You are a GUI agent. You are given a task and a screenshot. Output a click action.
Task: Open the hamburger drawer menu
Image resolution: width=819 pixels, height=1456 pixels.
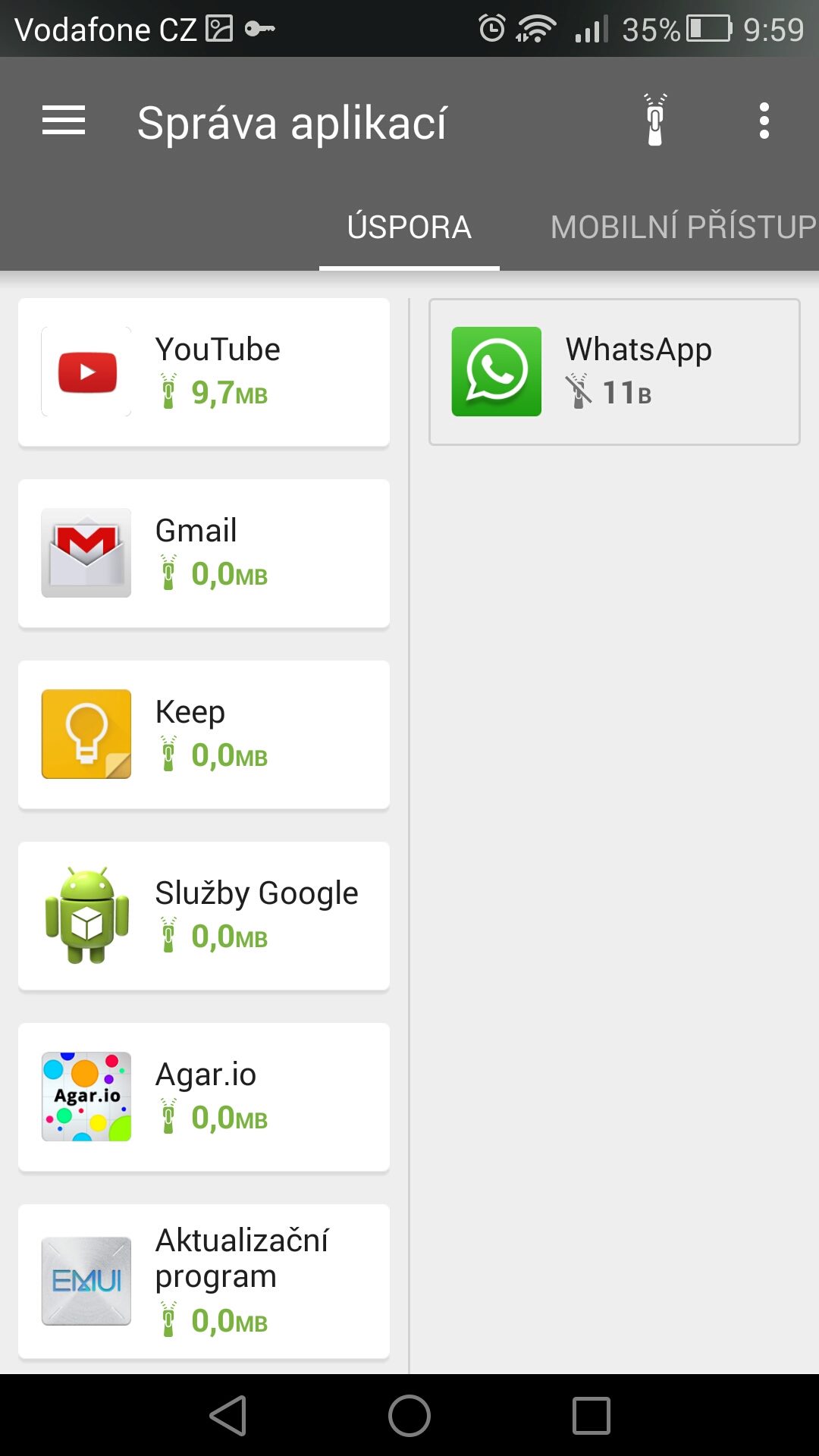pyautogui.click(x=64, y=121)
